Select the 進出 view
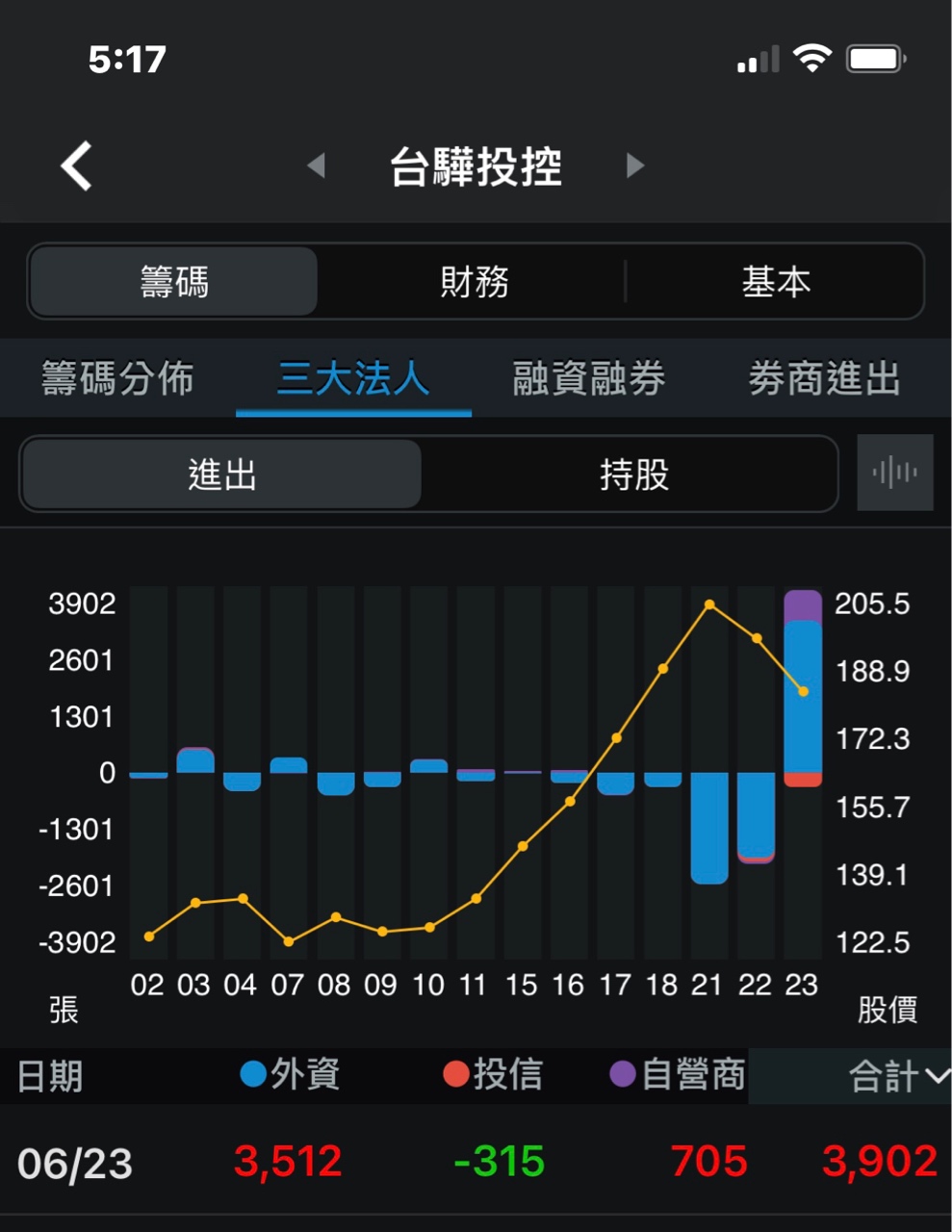952x1232 pixels. tap(221, 475)
